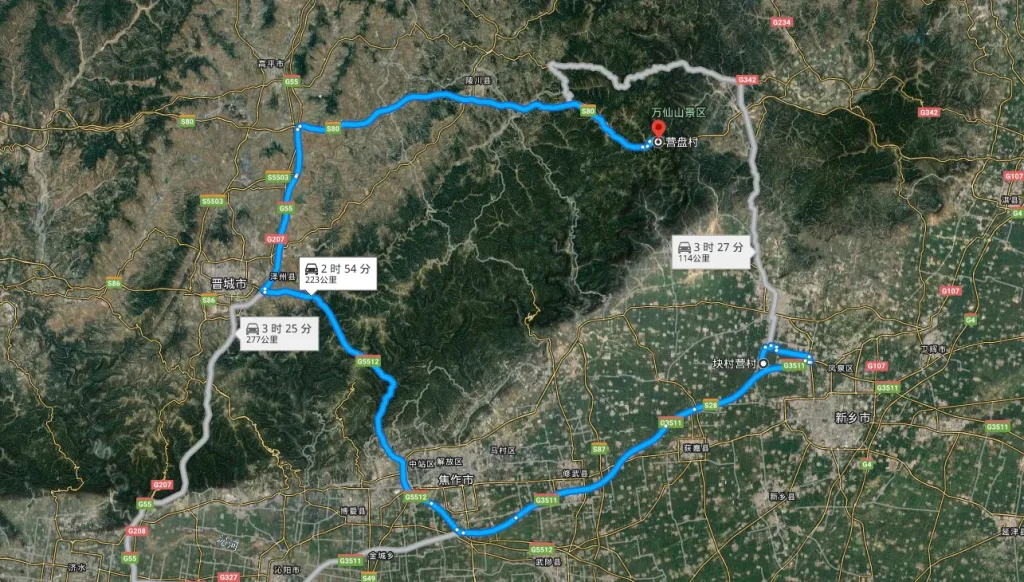Select the 3时25分 277公里 alternative route
Screen dimensions: 1024x582
pyautogui.click(x=278, y=333)
